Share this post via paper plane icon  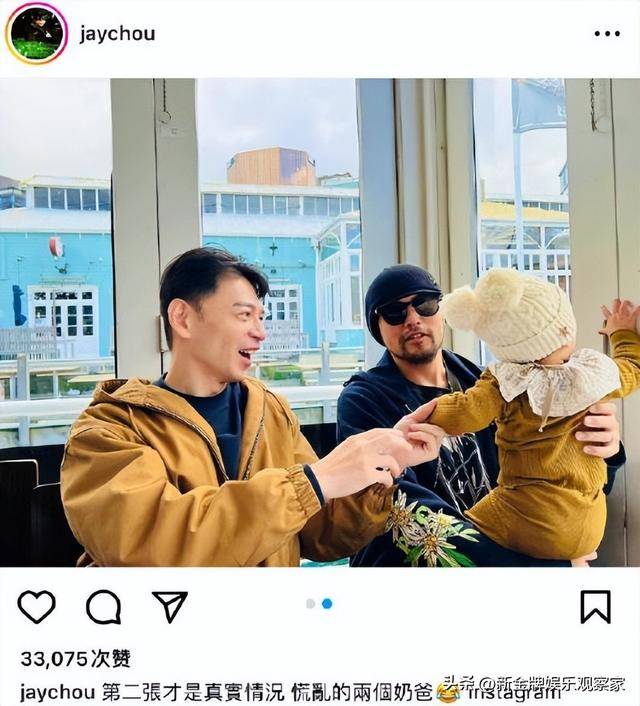click(169, 606)
